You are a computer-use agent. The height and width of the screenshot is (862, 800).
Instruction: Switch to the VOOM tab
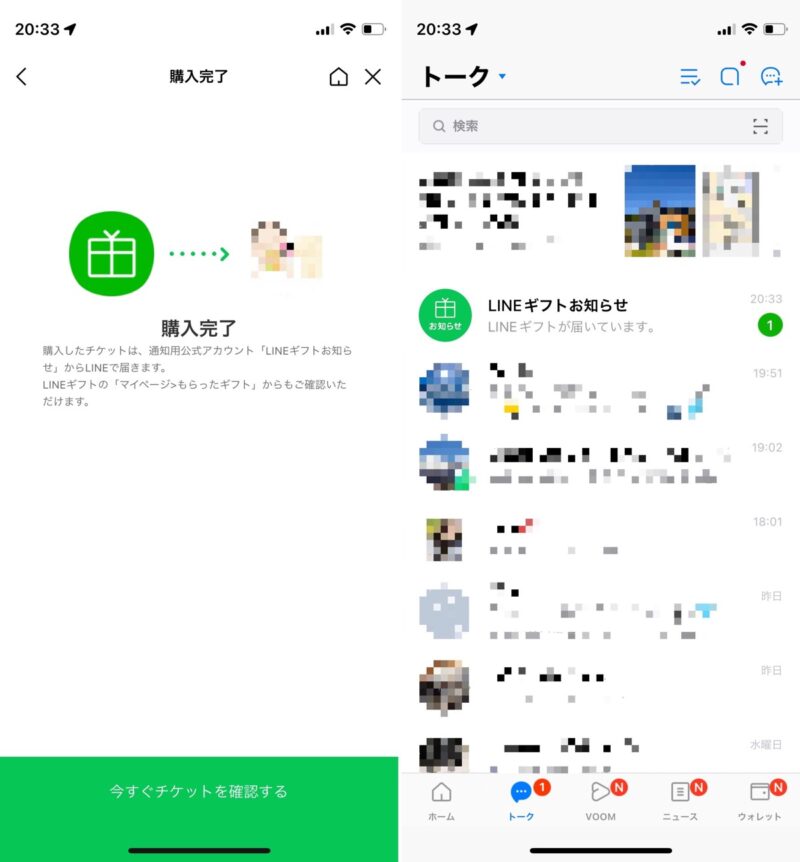tap(600, 800)
